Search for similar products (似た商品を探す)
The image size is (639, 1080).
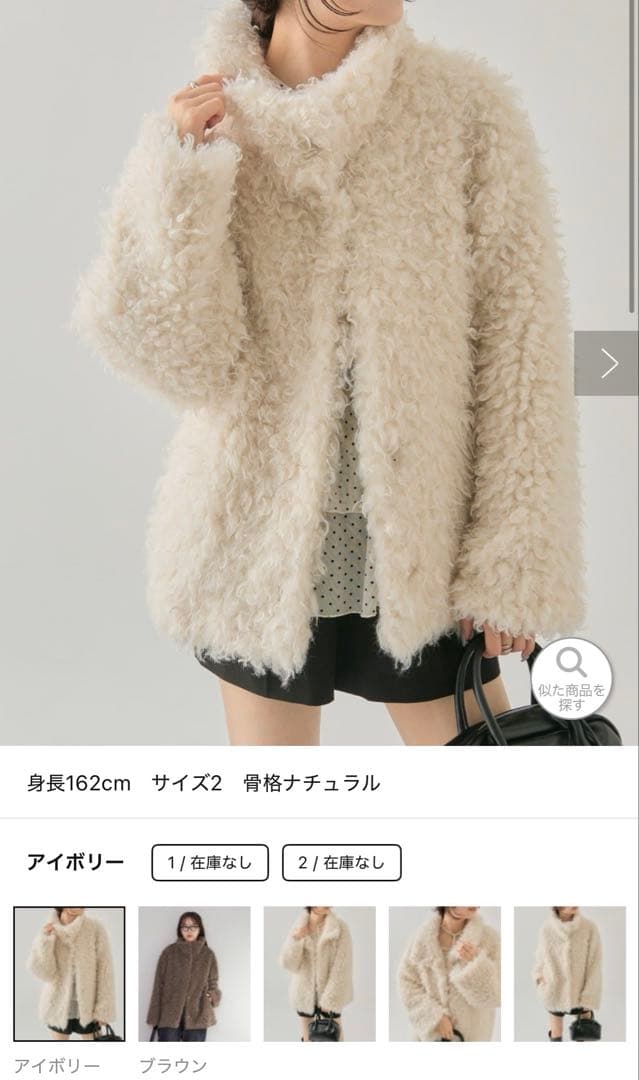pos(571,679)
